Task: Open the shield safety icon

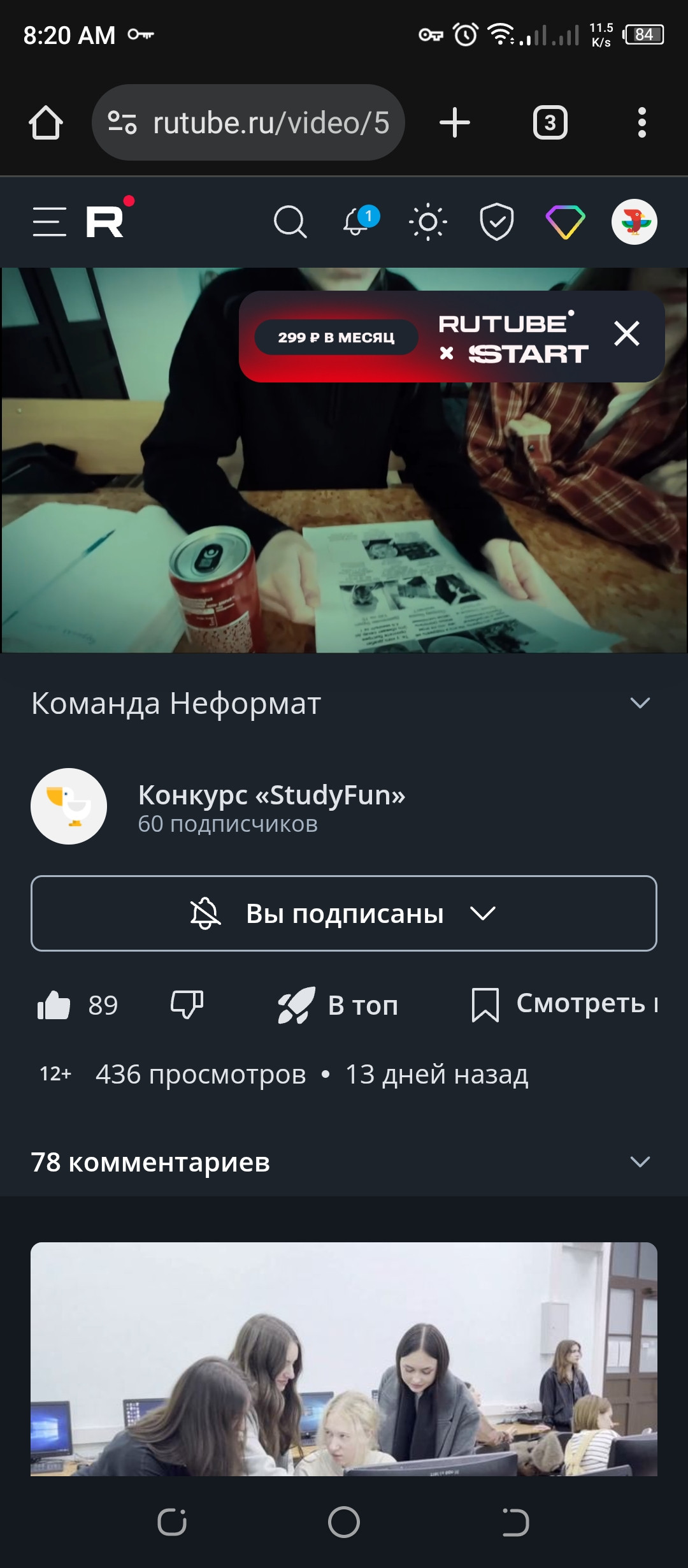Action: tap(496, 222)
